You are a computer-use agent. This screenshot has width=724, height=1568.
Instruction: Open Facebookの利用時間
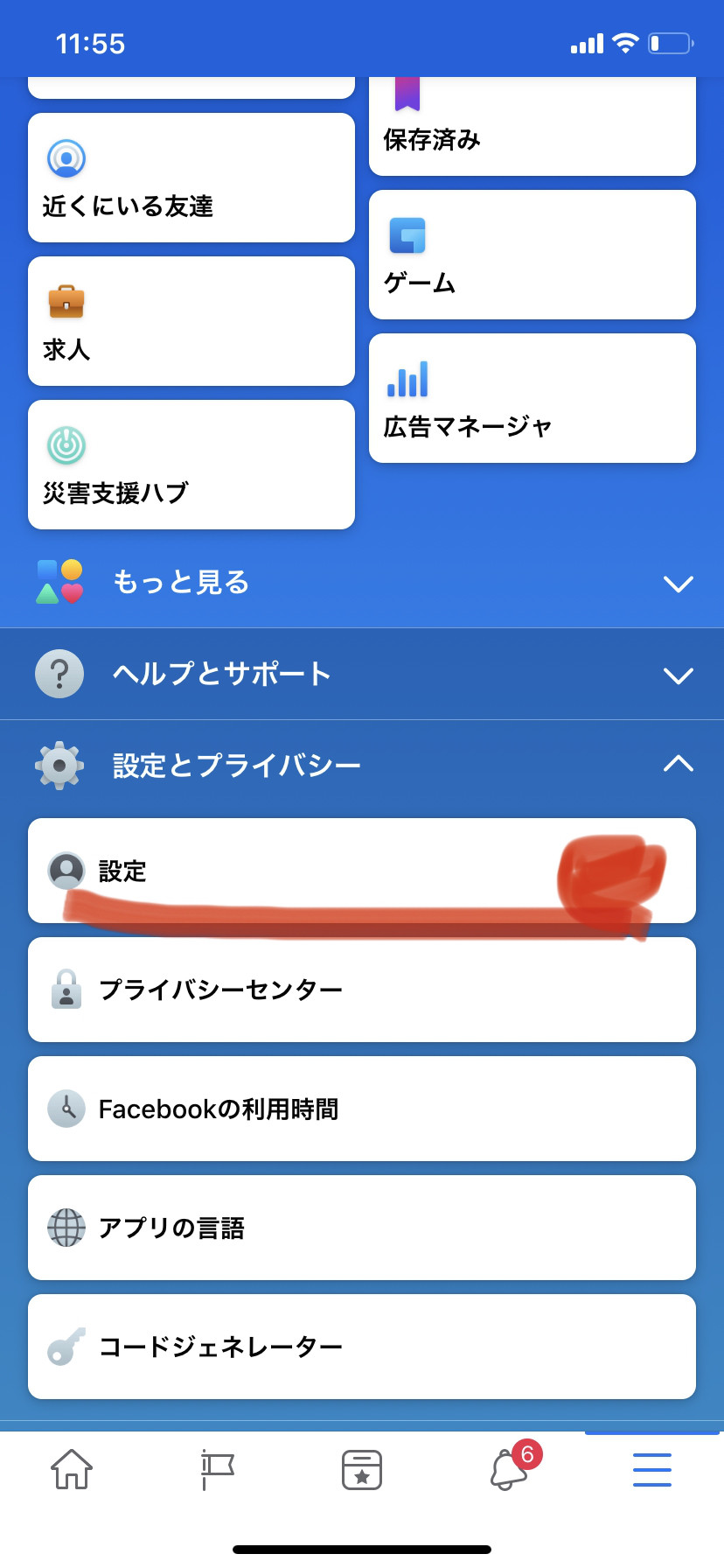362,1109
